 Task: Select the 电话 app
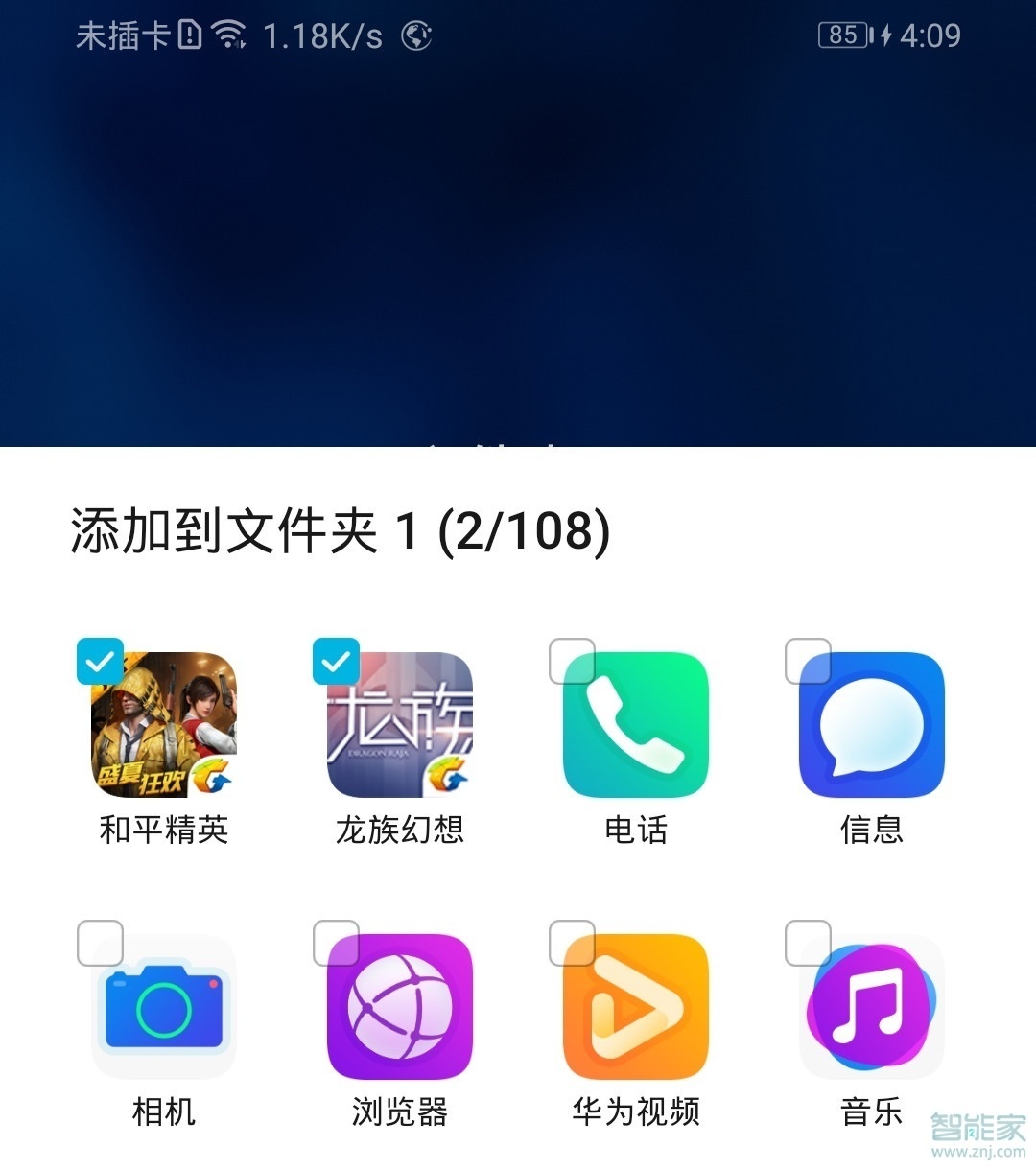pyautogui.click(x=573, y=661)
